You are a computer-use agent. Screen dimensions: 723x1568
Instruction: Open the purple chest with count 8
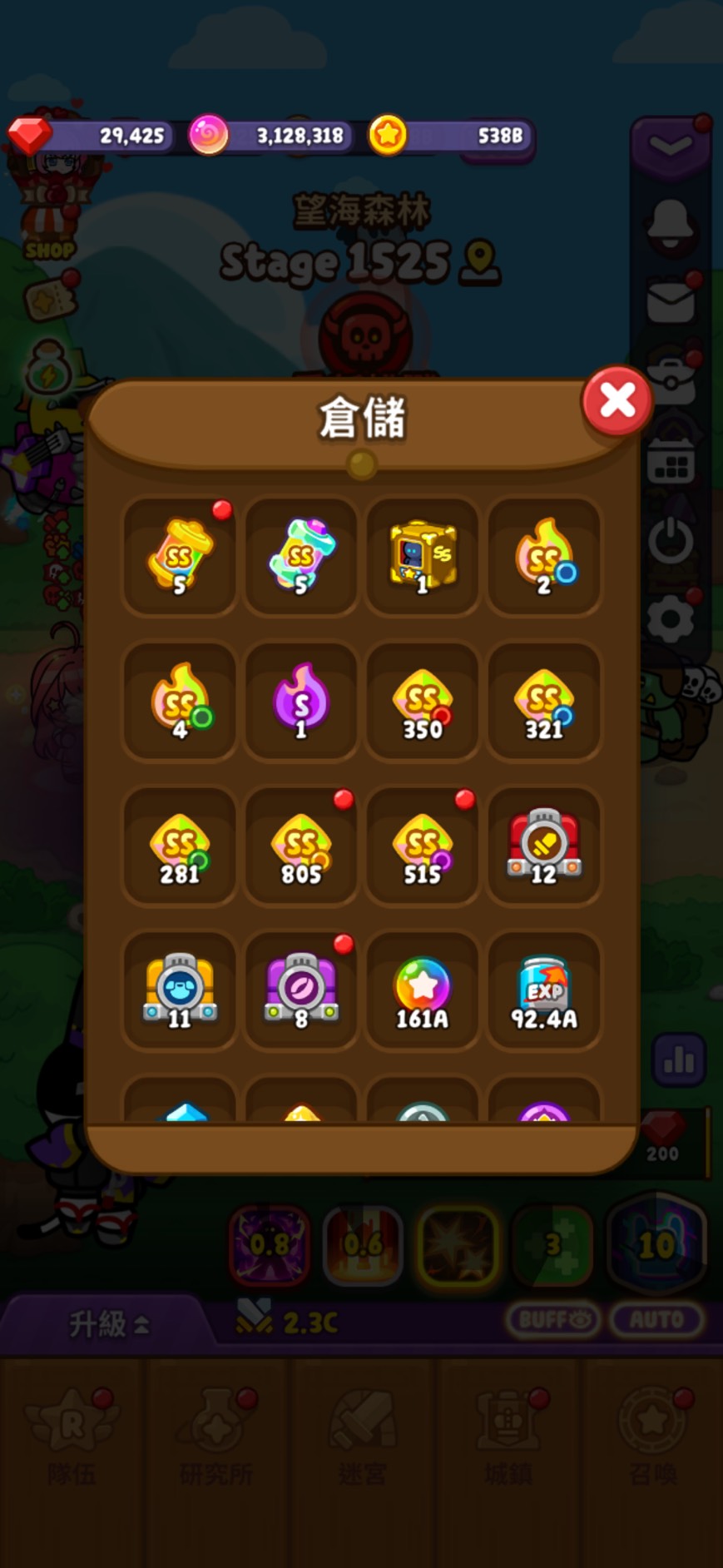coord(301,990)
